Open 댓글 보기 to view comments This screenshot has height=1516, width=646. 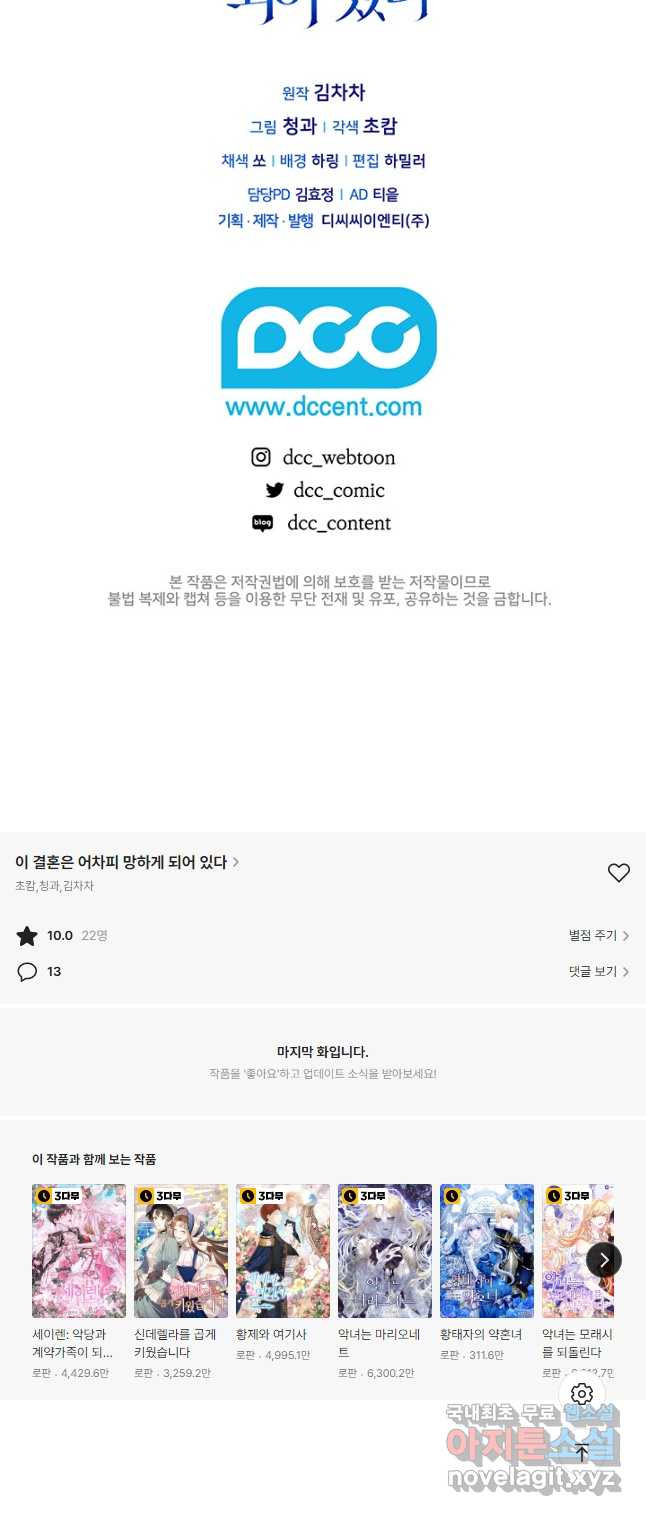(598, 972)
